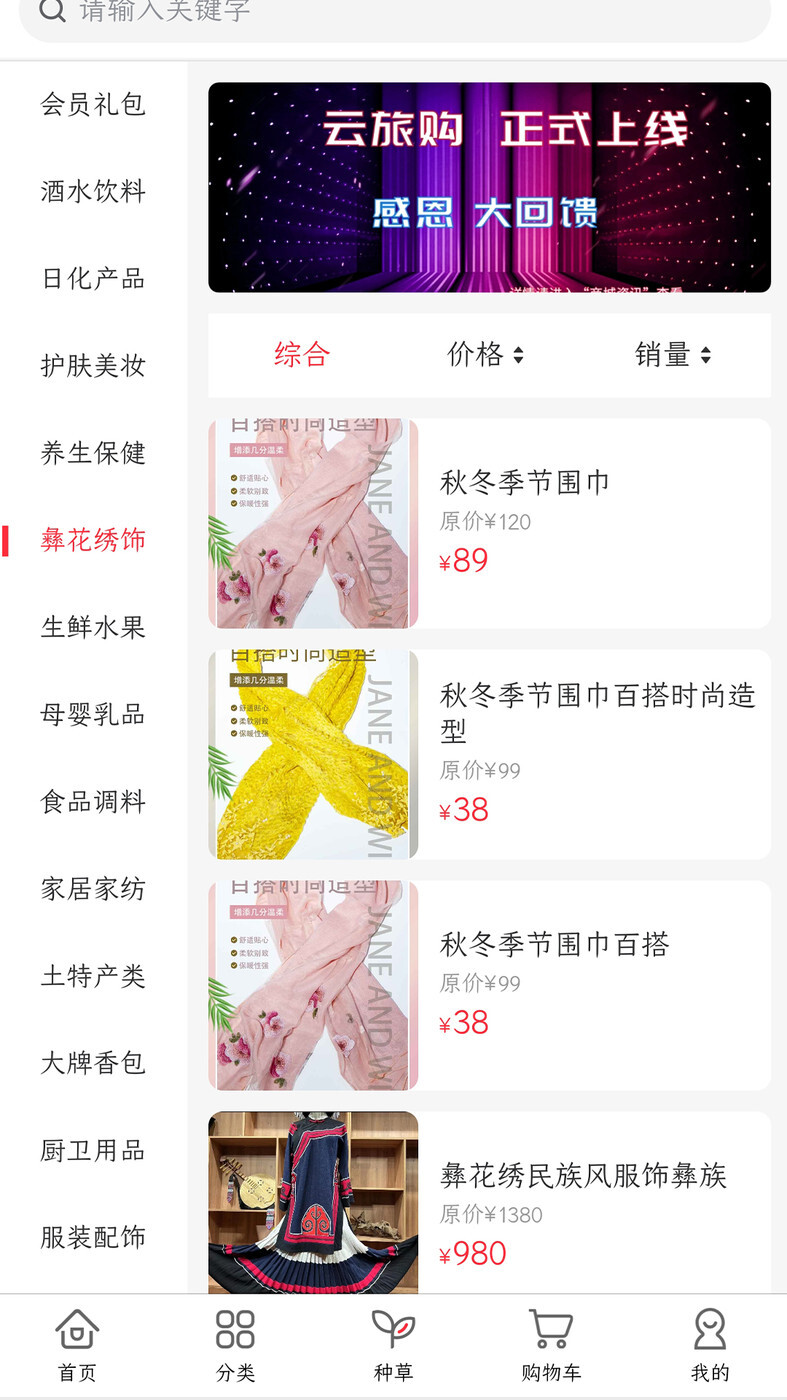Open the 会员礼包 category
Screen dimensions: 787x1400
tap(93, 104)
